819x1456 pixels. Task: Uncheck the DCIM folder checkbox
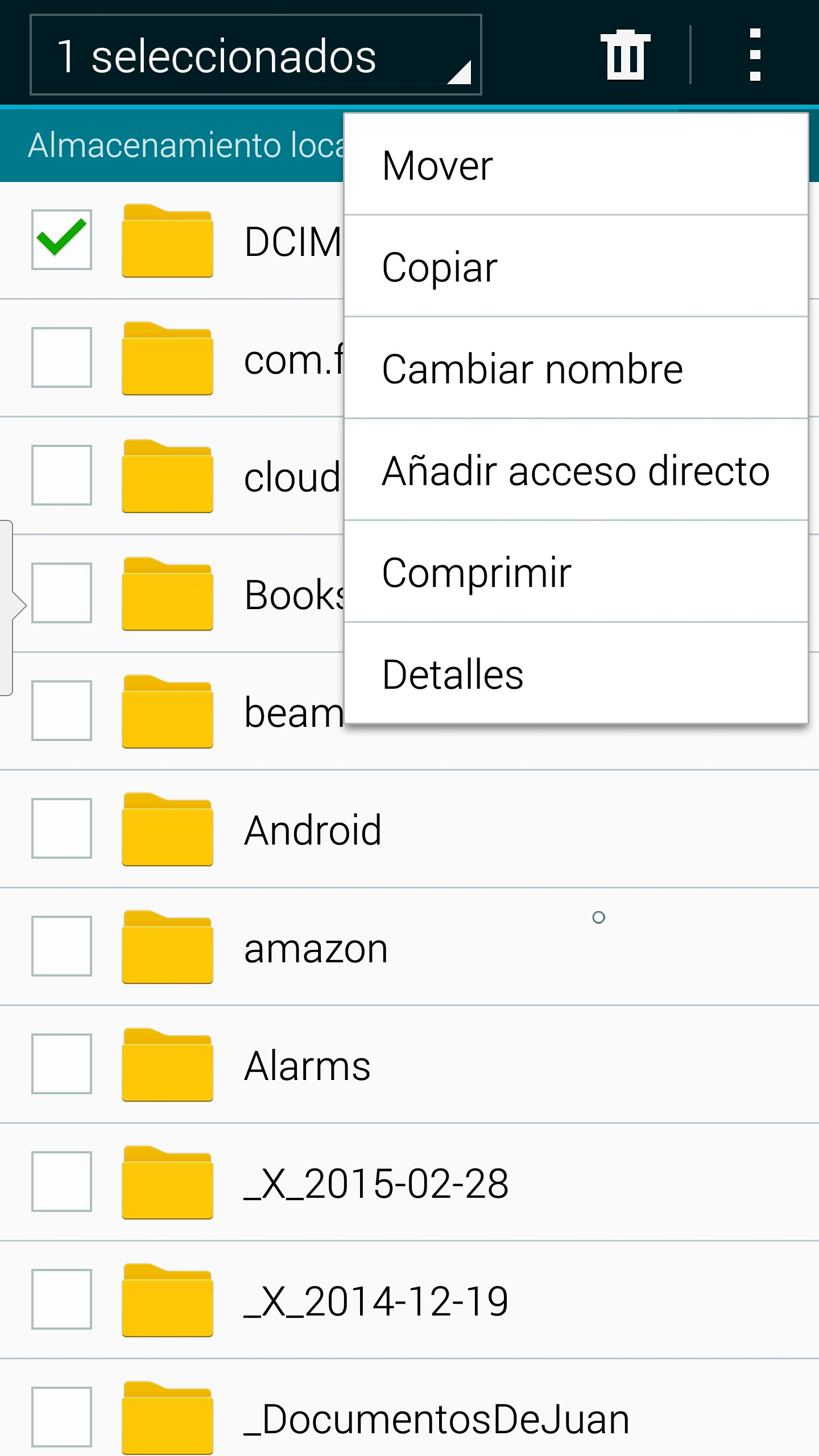[61, 239]
